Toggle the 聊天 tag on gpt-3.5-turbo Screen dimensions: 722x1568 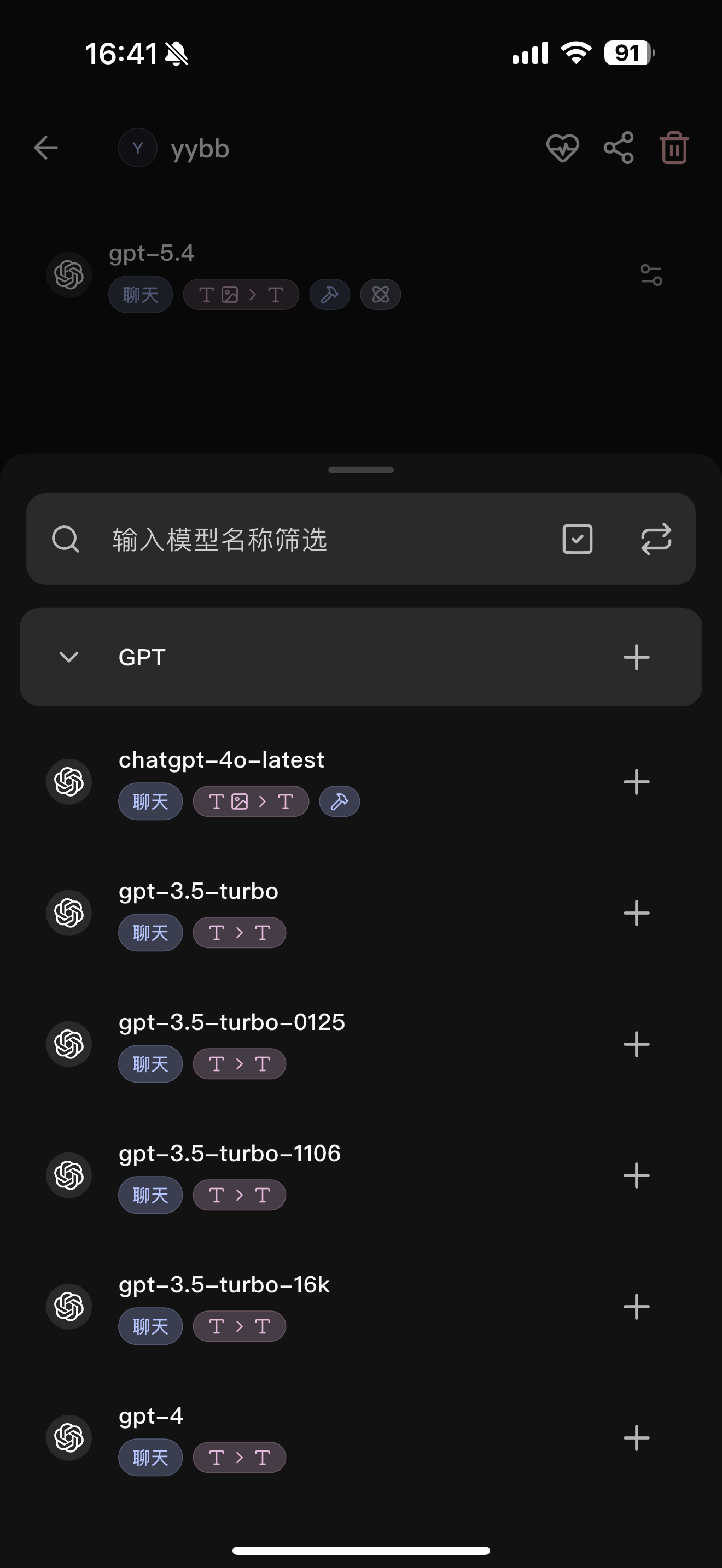[150, 932]
